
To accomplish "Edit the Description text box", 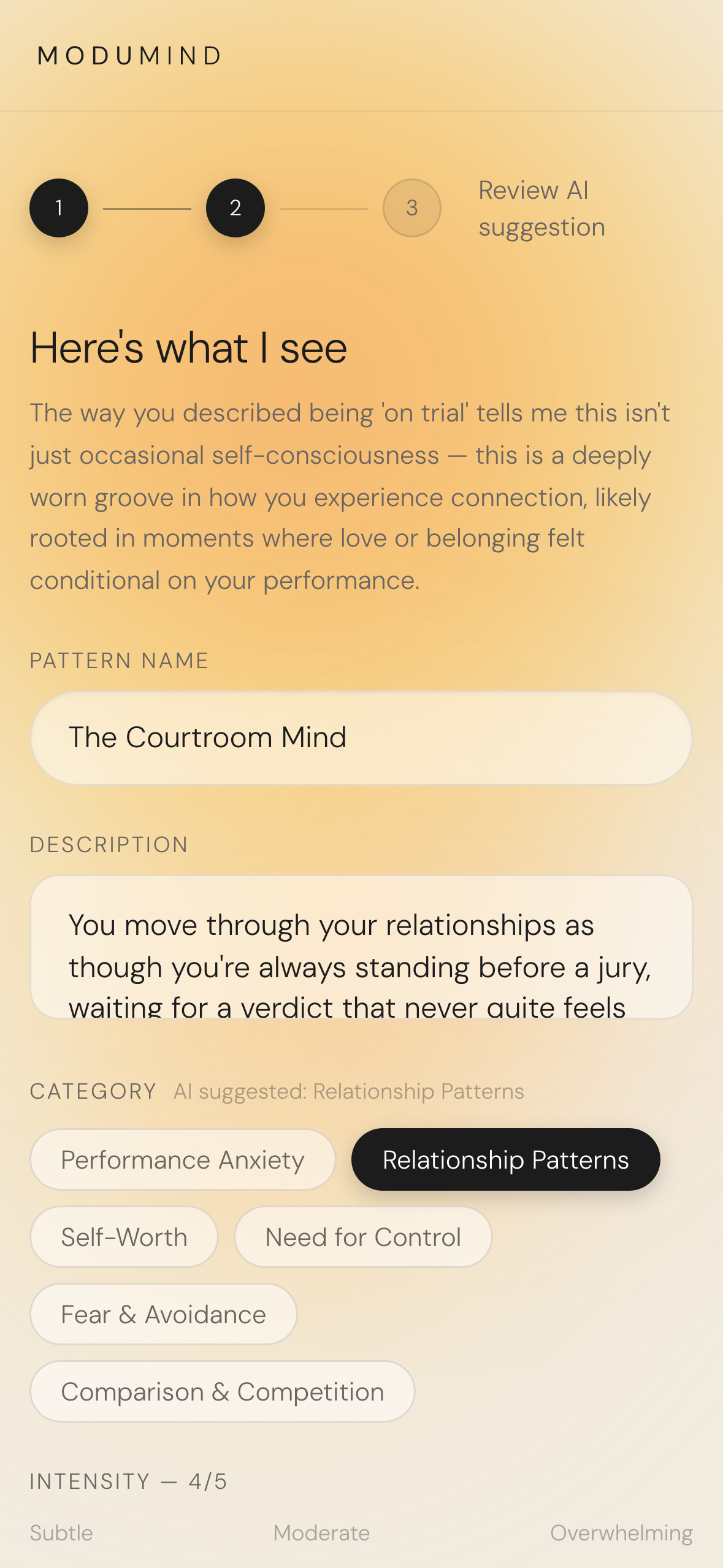I will tap(361, 947).
